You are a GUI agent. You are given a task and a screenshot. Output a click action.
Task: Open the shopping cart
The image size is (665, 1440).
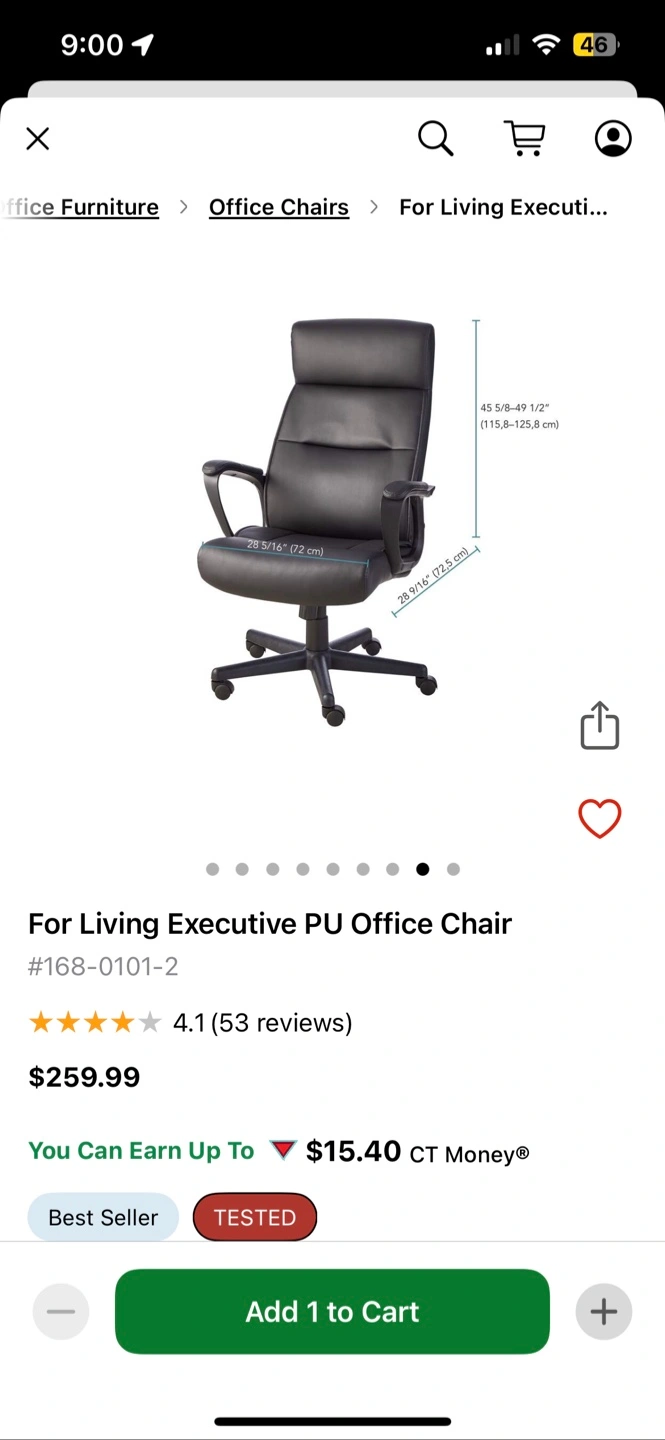tap(524, 139)
